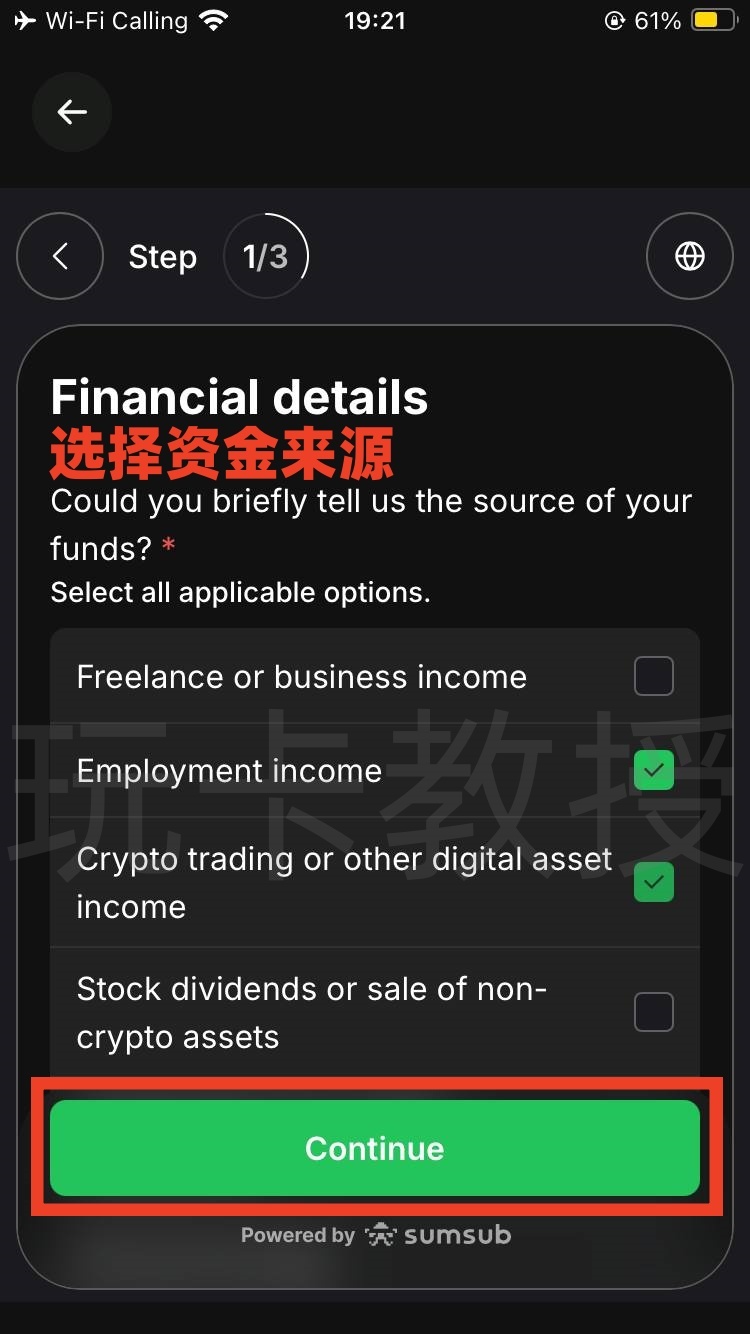Tap the back arrow at top left
This screenshot has height=1334, width=750.
tap(71, 112)
